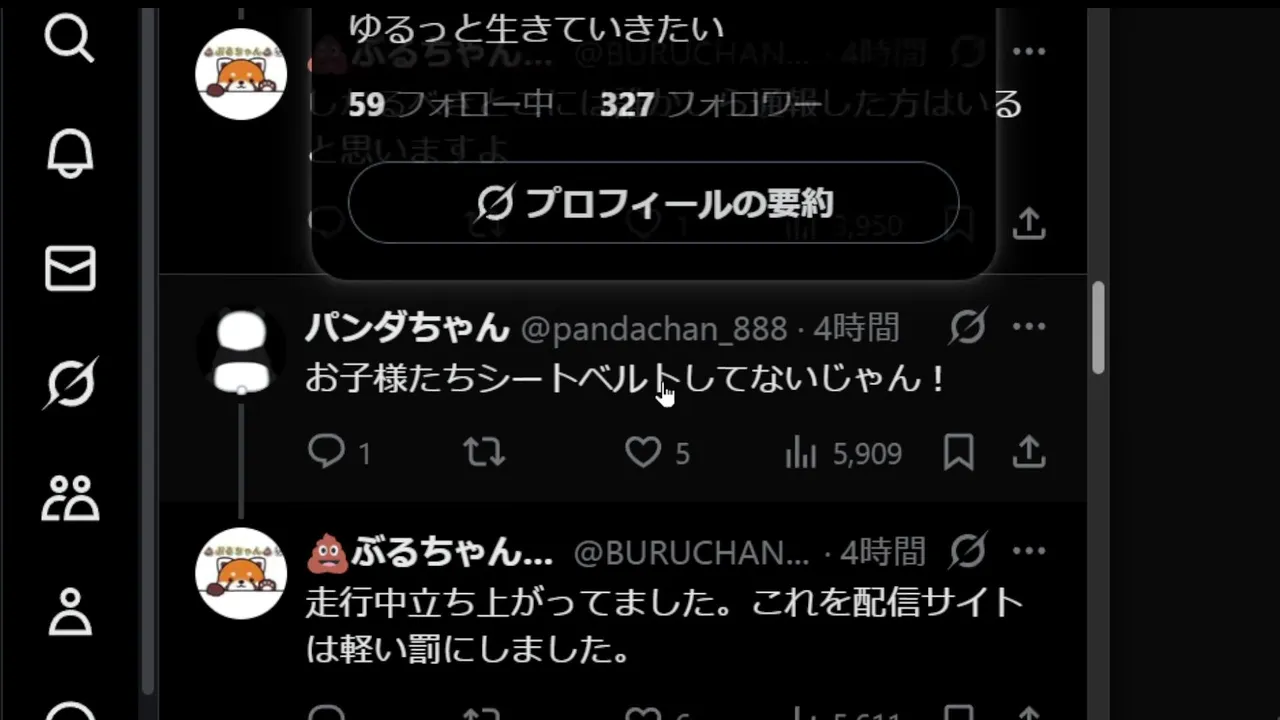Open direct messages envelope
The width and height of the screenshot is (1280, 720).
tap(70, 270)
